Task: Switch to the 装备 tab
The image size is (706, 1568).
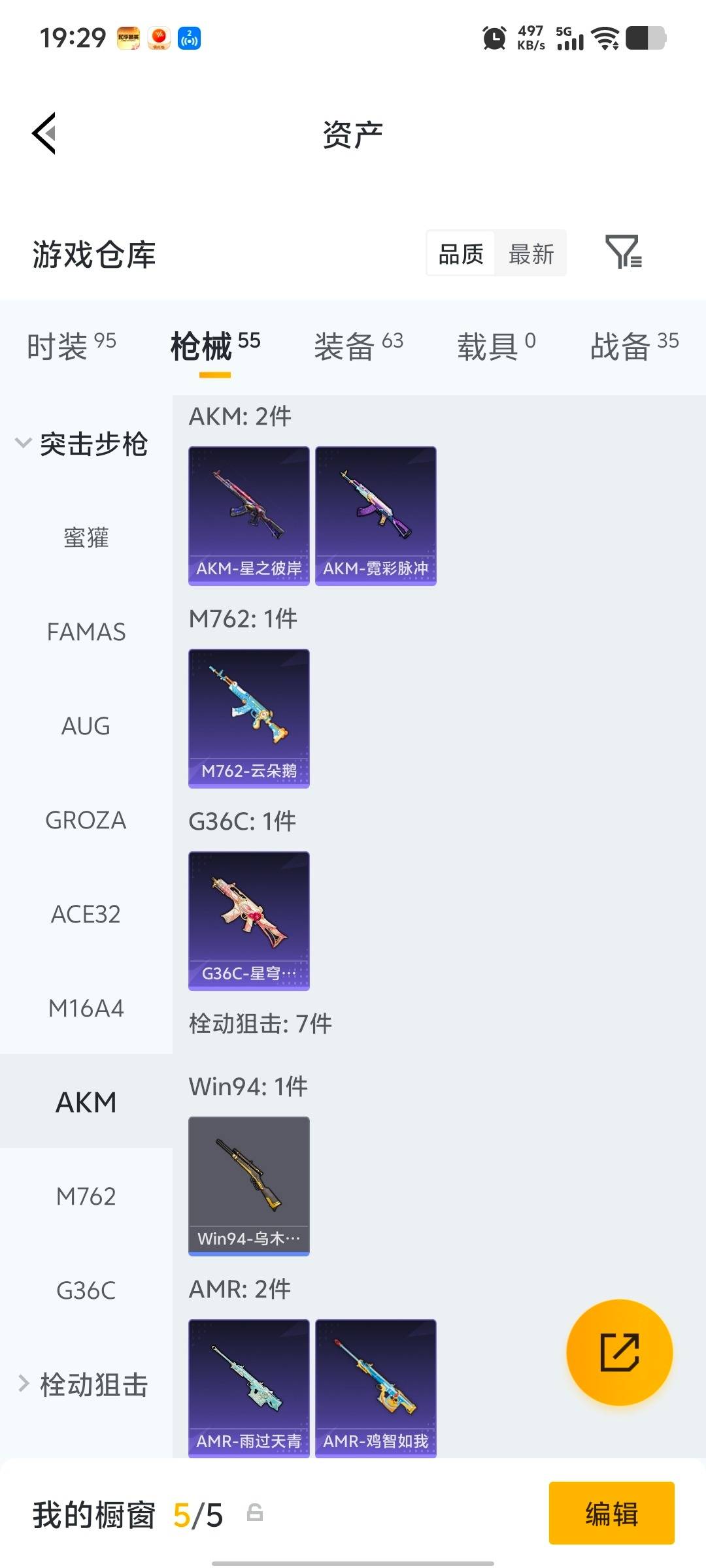Action: [x=358, y=345]
